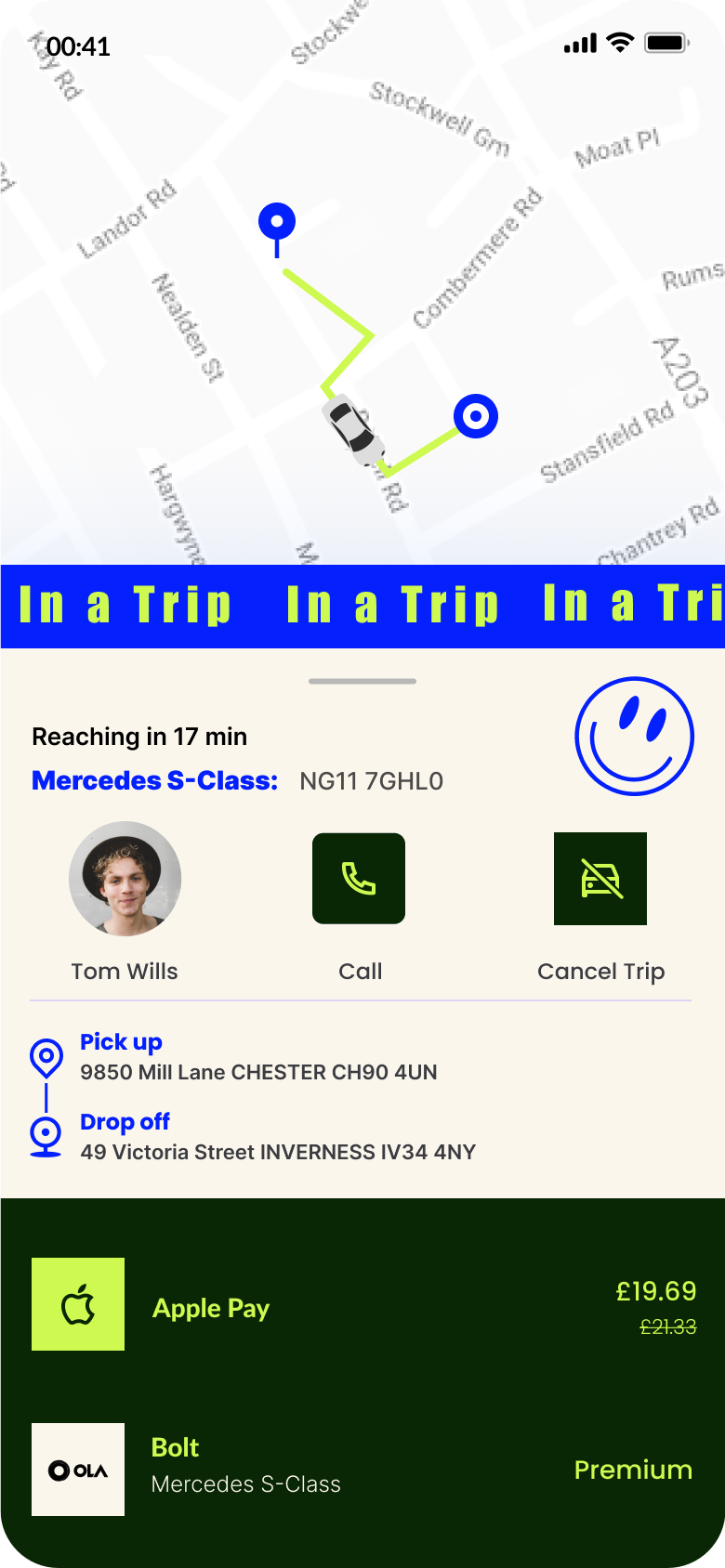Screen dimensions: 725x1568
Task: Tap the bottom sheet drag handle
Action: point(362,681)
